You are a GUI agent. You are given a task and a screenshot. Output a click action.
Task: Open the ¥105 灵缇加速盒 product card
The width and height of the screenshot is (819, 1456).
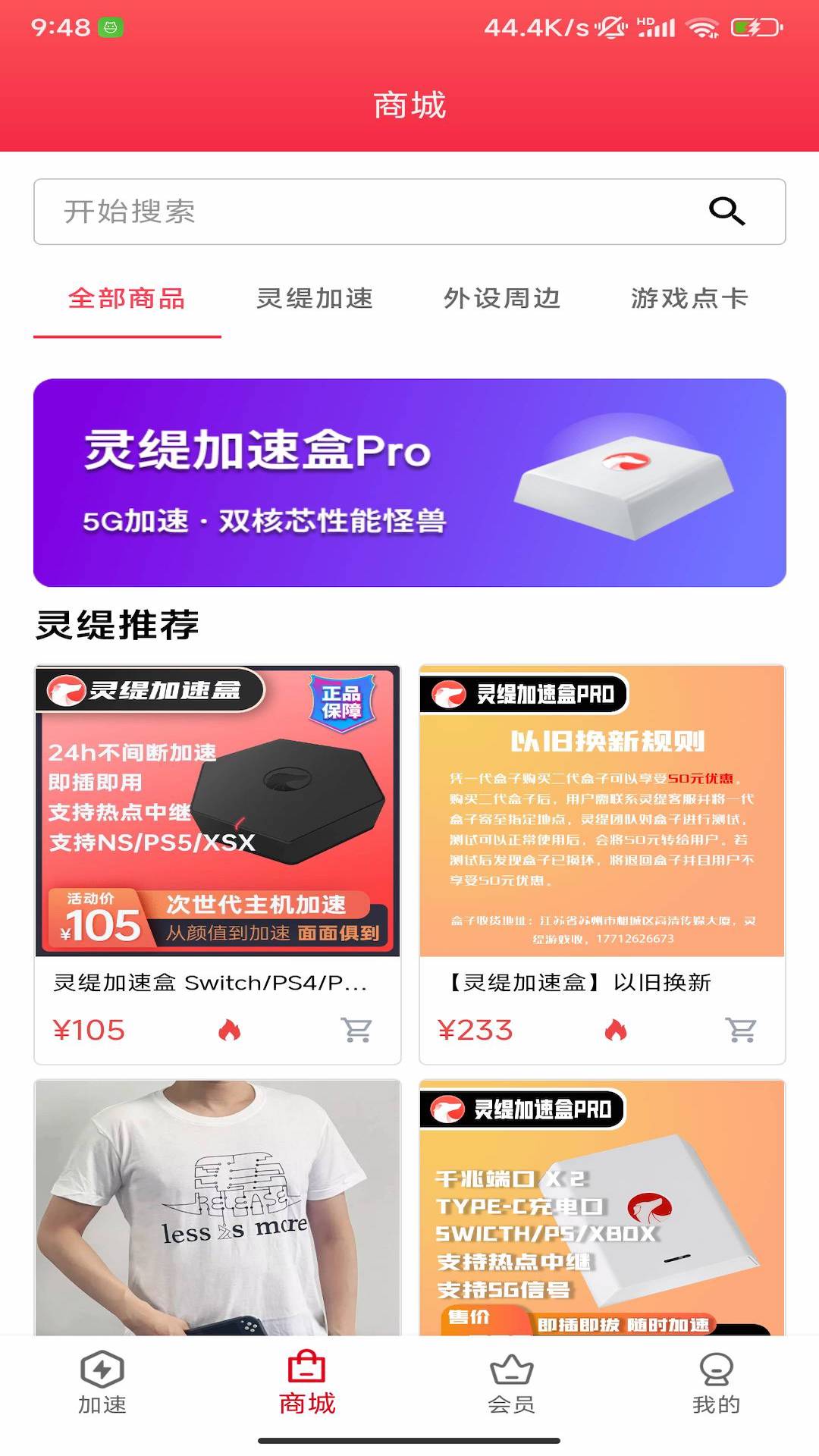pos(217,811)
